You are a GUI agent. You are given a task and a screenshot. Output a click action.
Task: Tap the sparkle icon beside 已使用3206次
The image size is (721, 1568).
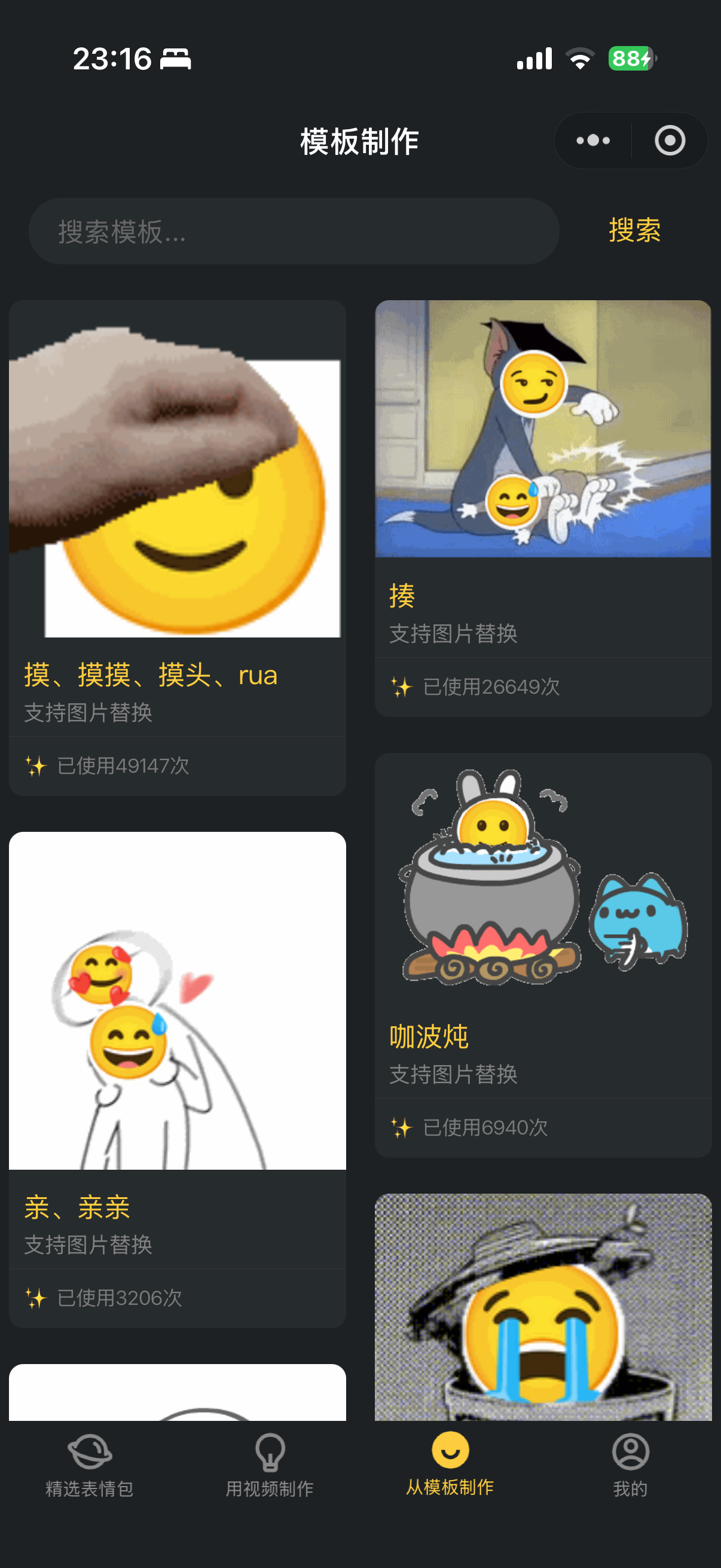[x=36, y=1297]
